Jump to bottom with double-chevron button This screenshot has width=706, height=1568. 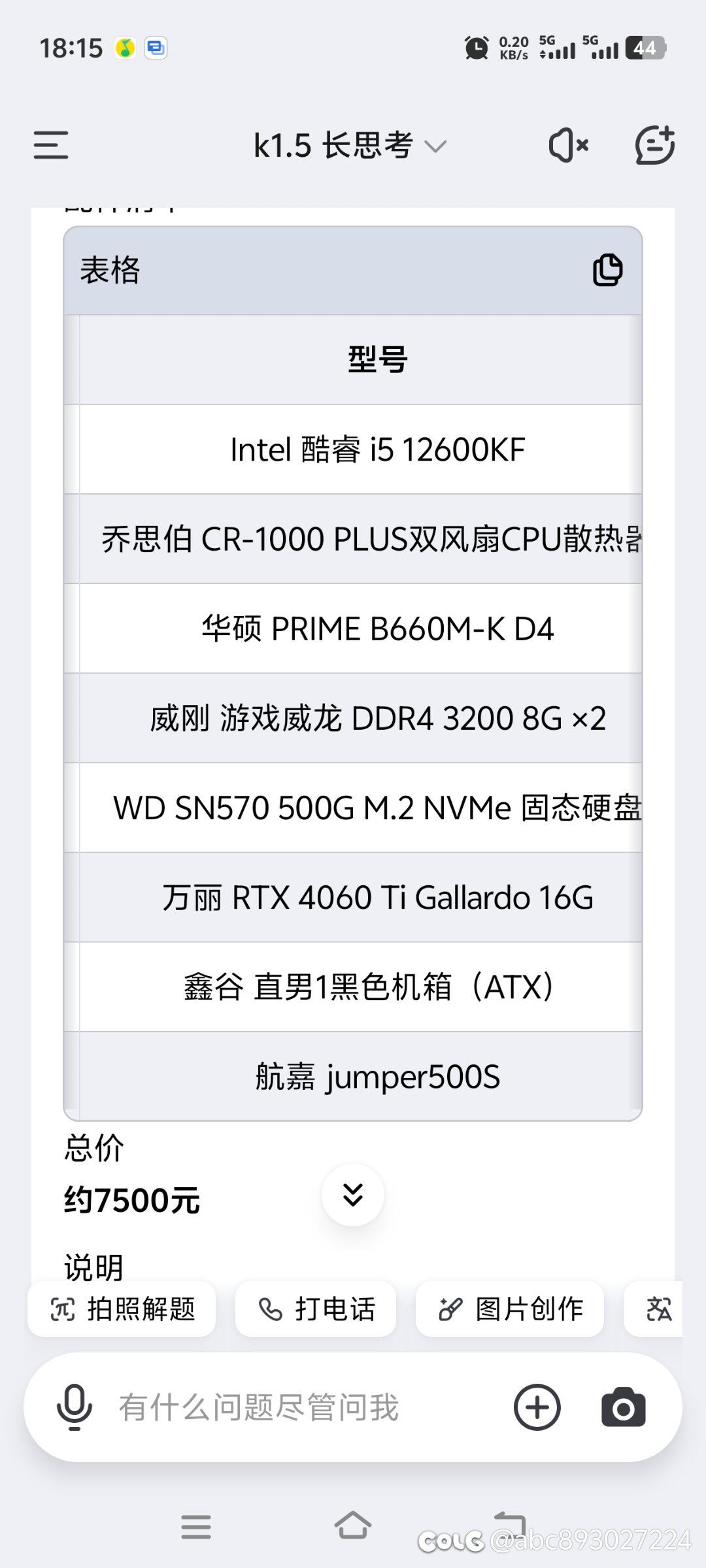(x=353, y=1195)
